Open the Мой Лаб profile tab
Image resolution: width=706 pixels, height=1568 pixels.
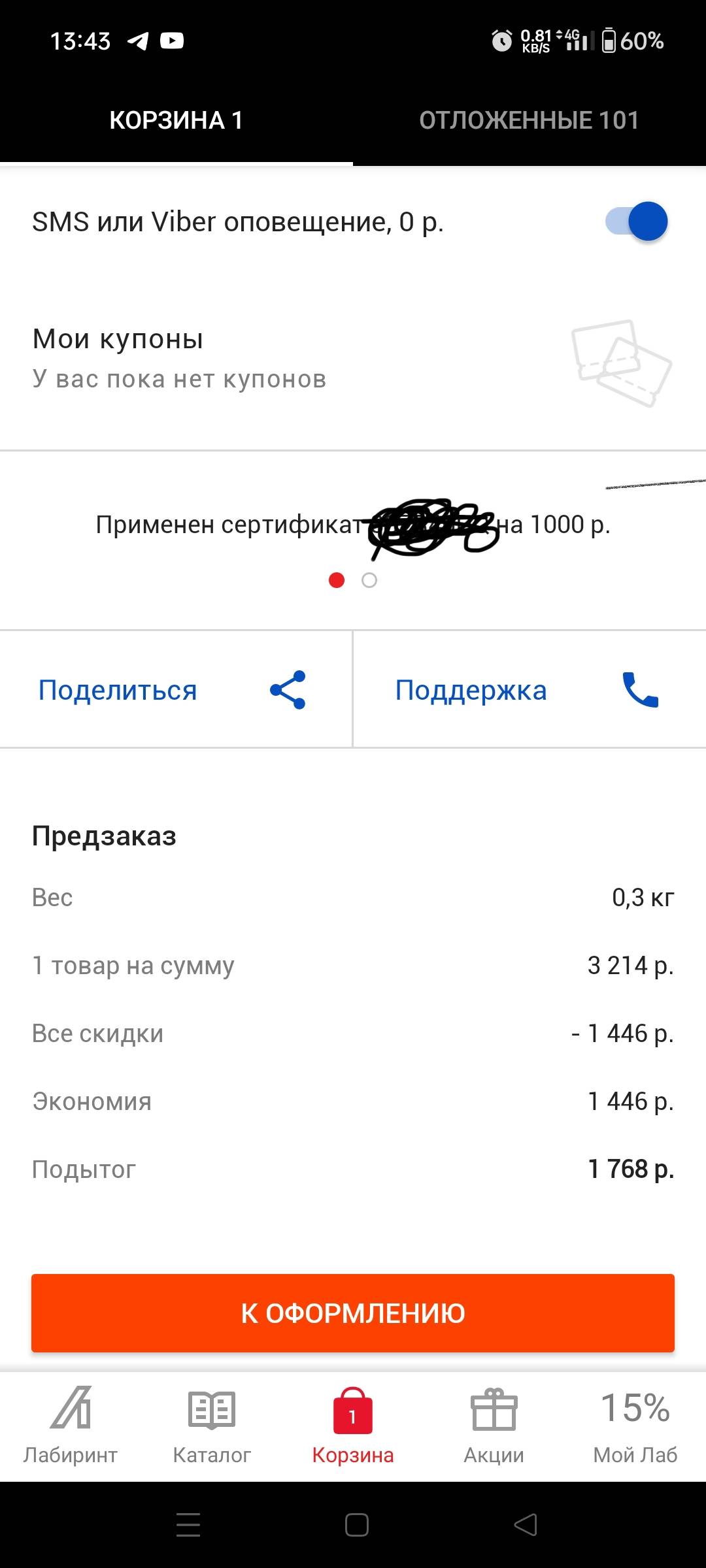click(x=635, y=1426)
